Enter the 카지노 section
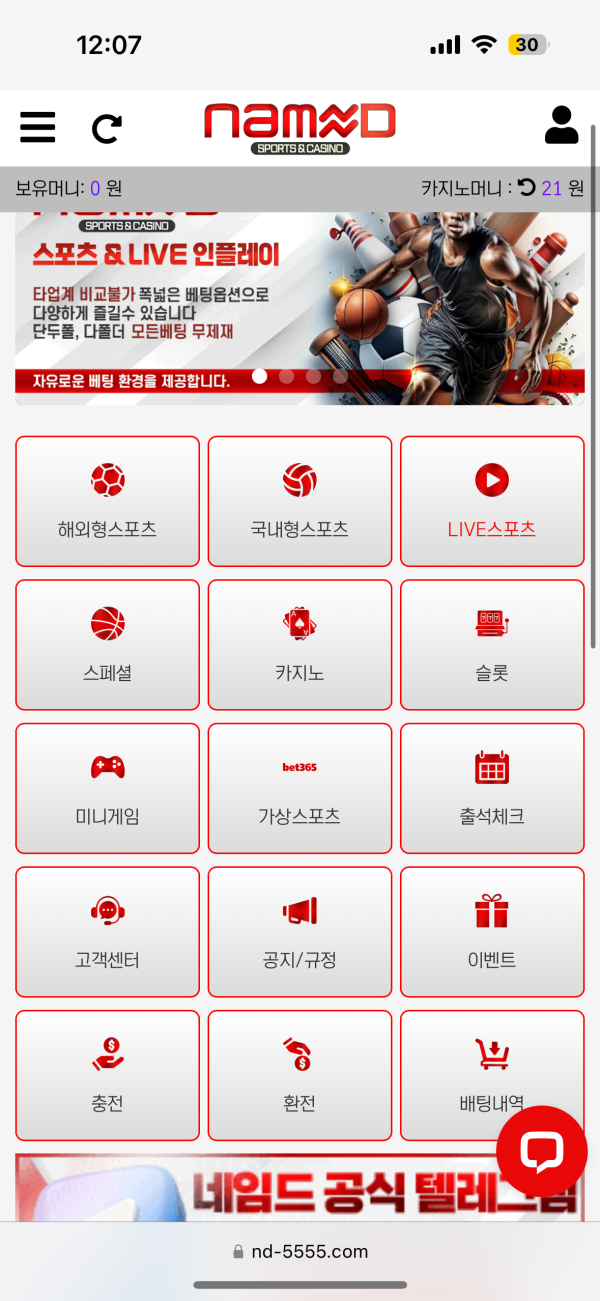The height and width of the screenshot is (1301, 600). 299,645
